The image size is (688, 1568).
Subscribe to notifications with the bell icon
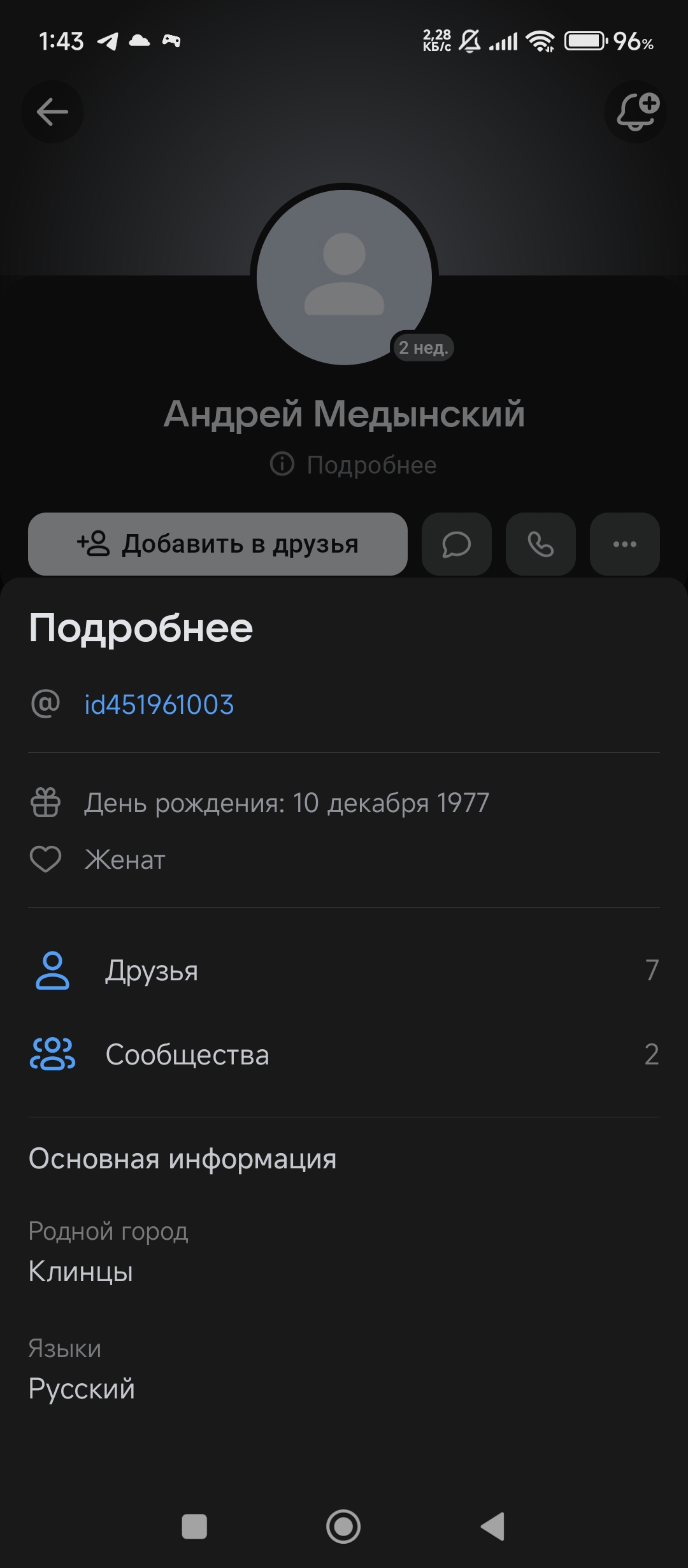point(635,112)
